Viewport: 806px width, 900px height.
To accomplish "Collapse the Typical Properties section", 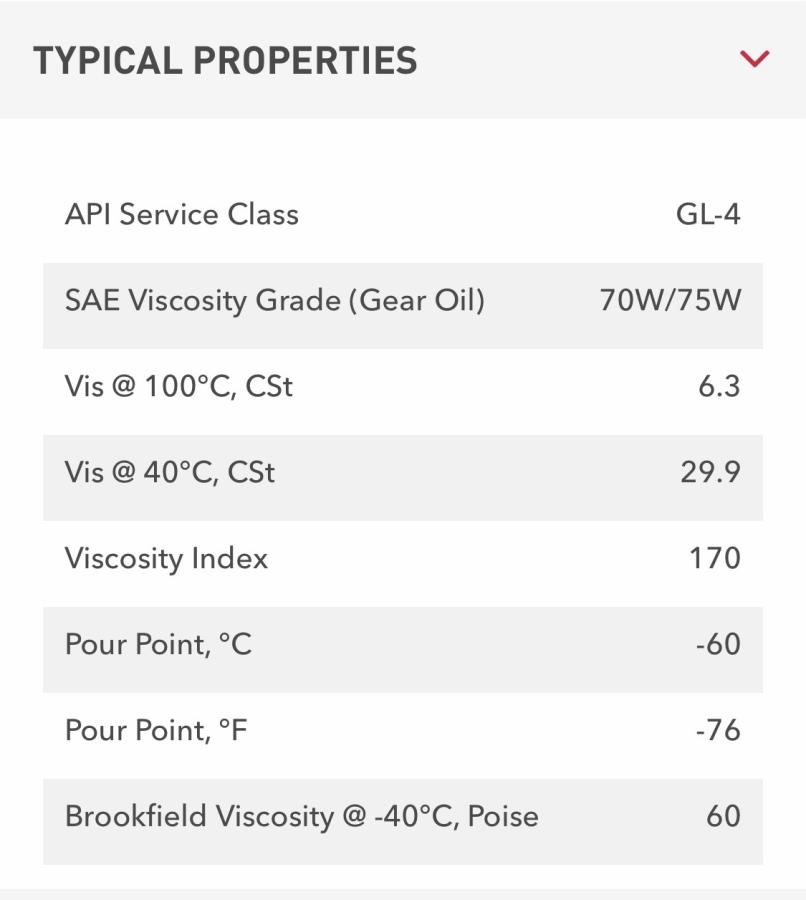I will [754, 59].
